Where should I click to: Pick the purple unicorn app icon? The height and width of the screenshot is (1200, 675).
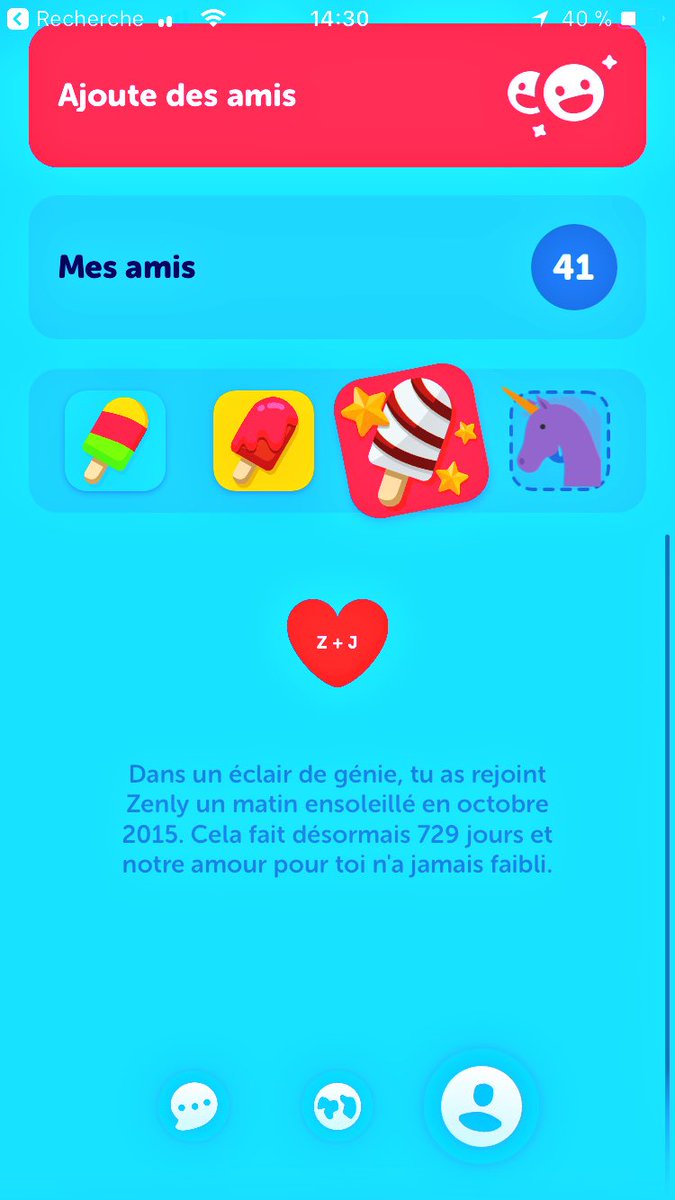click(558, 440)
